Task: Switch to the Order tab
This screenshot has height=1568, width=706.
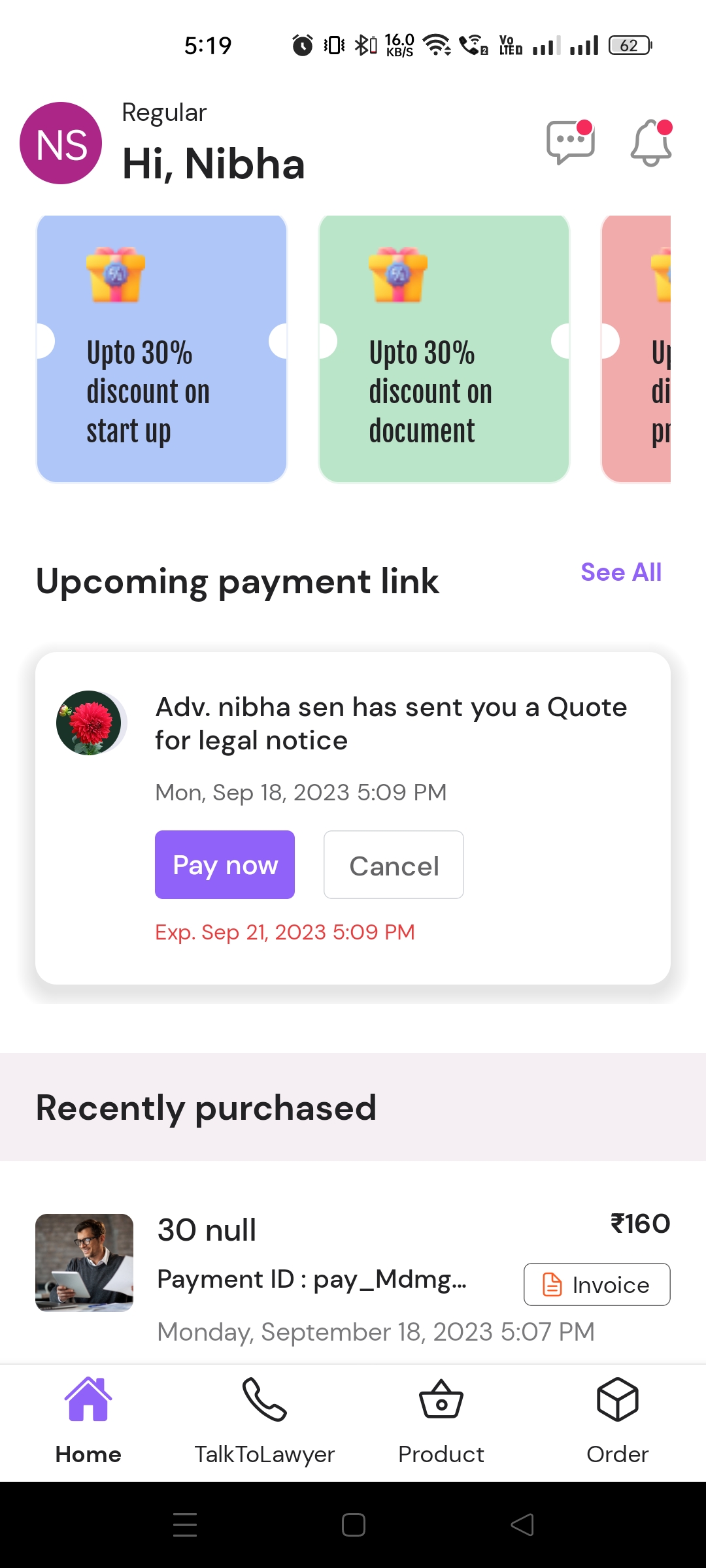Action: click(617, 1418)
